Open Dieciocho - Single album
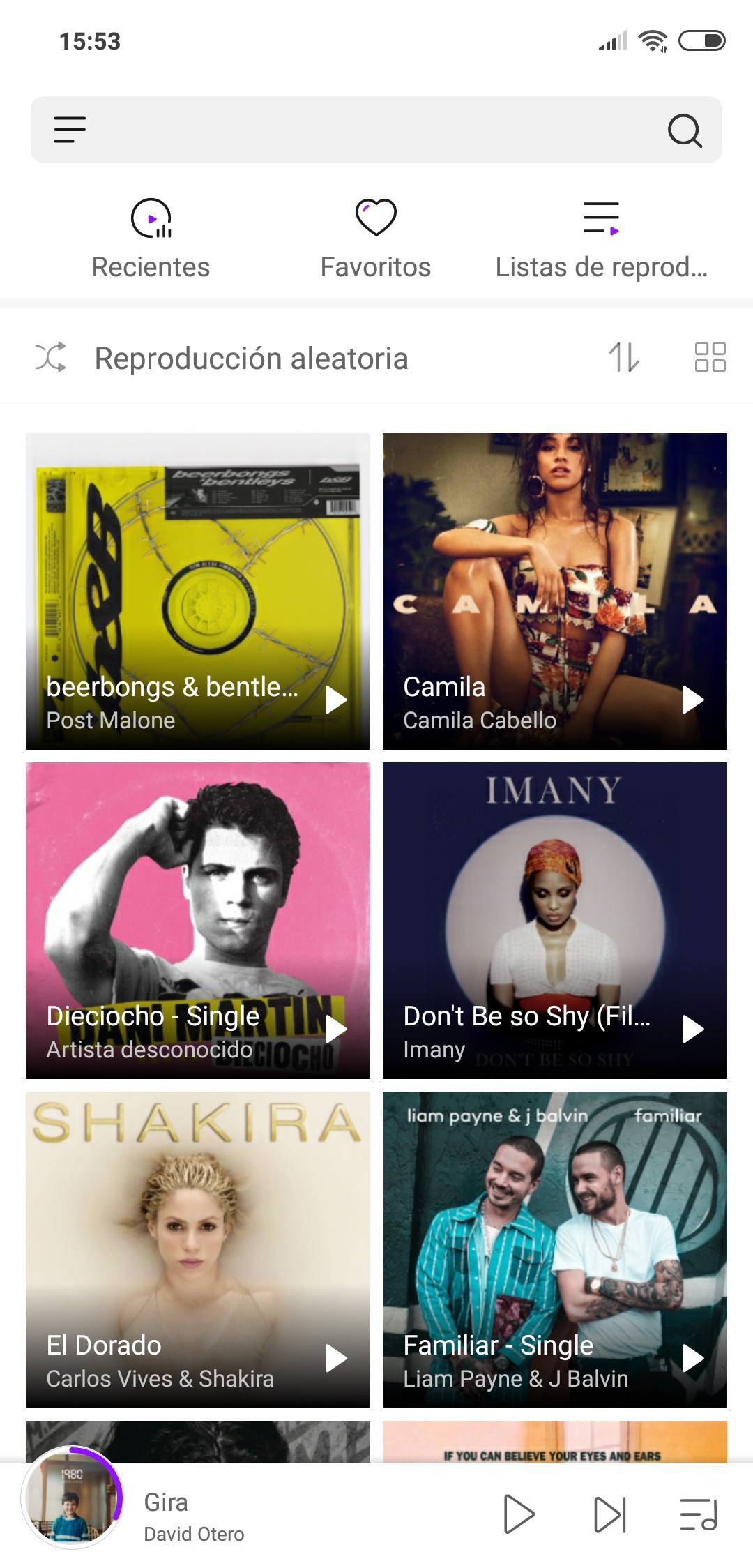 [198, 921]
